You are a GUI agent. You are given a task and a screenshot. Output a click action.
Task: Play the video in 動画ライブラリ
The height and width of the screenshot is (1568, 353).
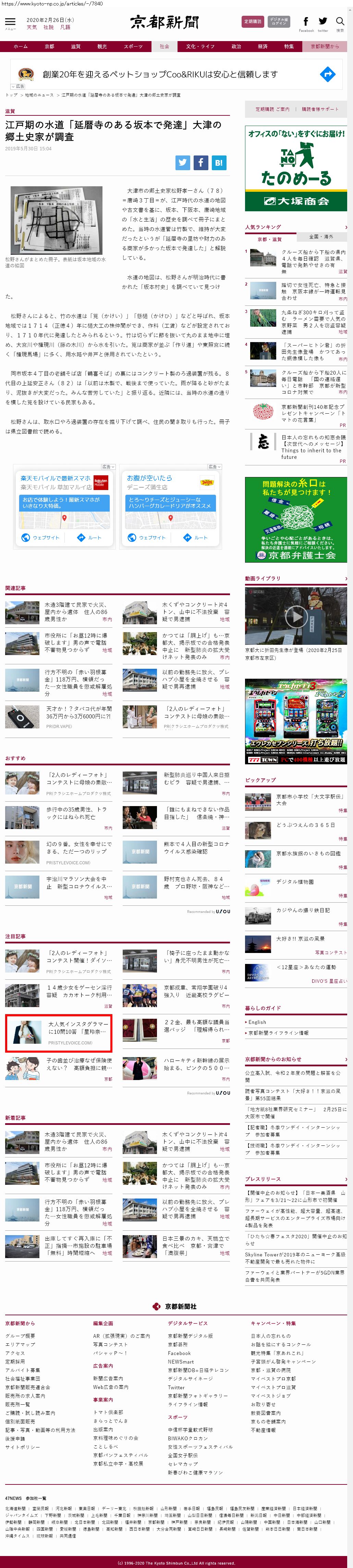(296, 617)
